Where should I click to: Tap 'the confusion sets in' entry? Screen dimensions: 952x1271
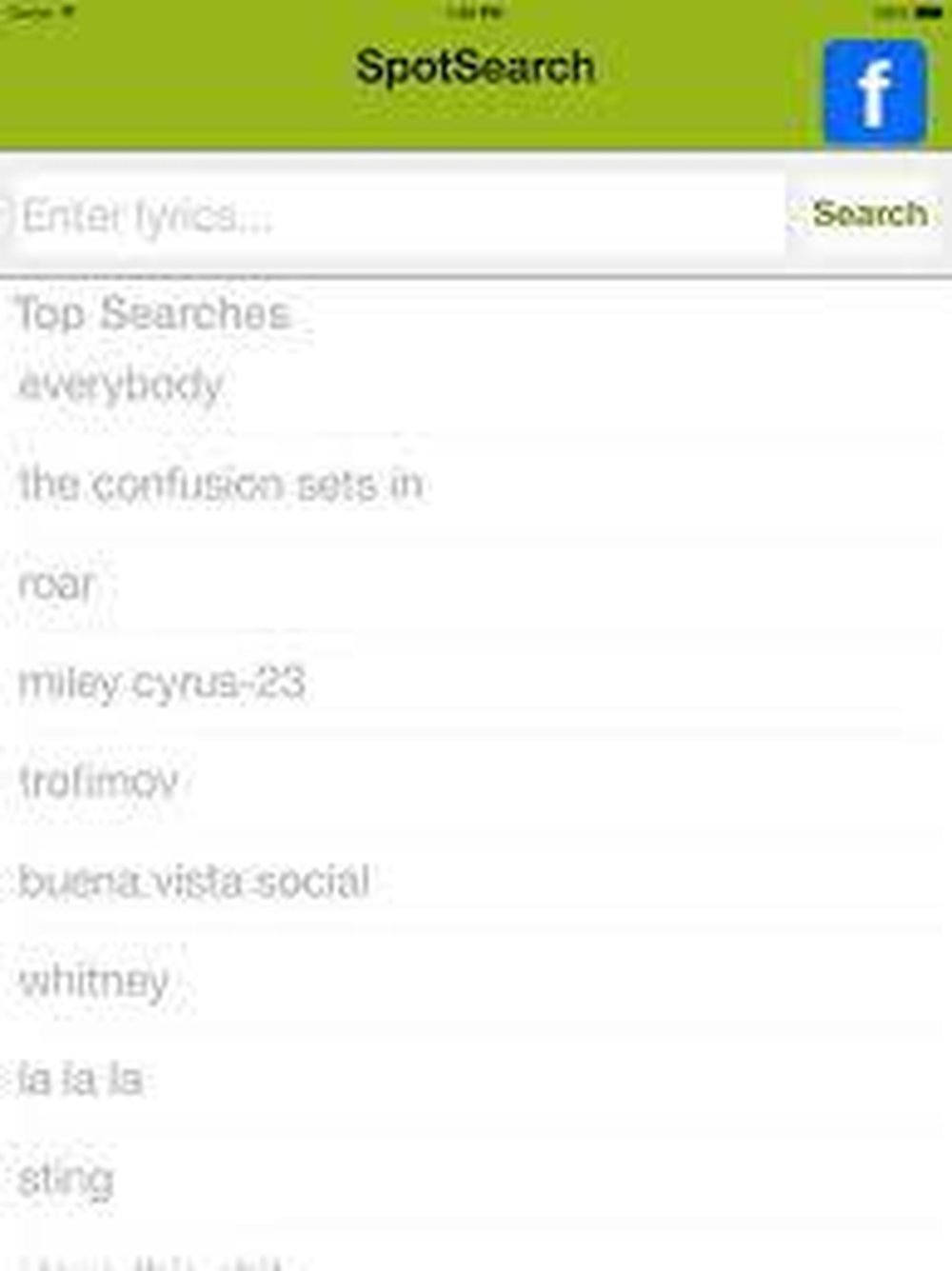221,485
